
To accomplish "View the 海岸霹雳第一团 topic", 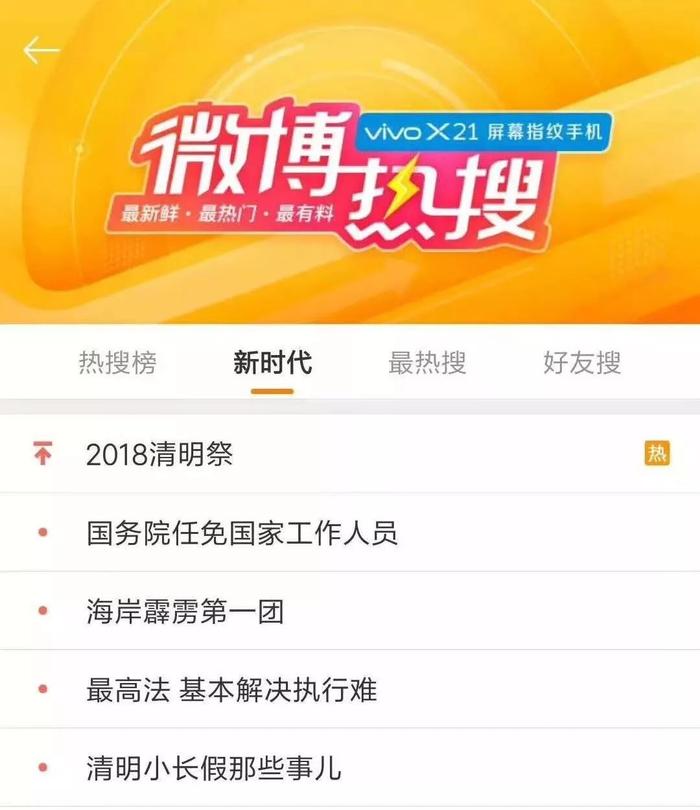I will [185, 611].
